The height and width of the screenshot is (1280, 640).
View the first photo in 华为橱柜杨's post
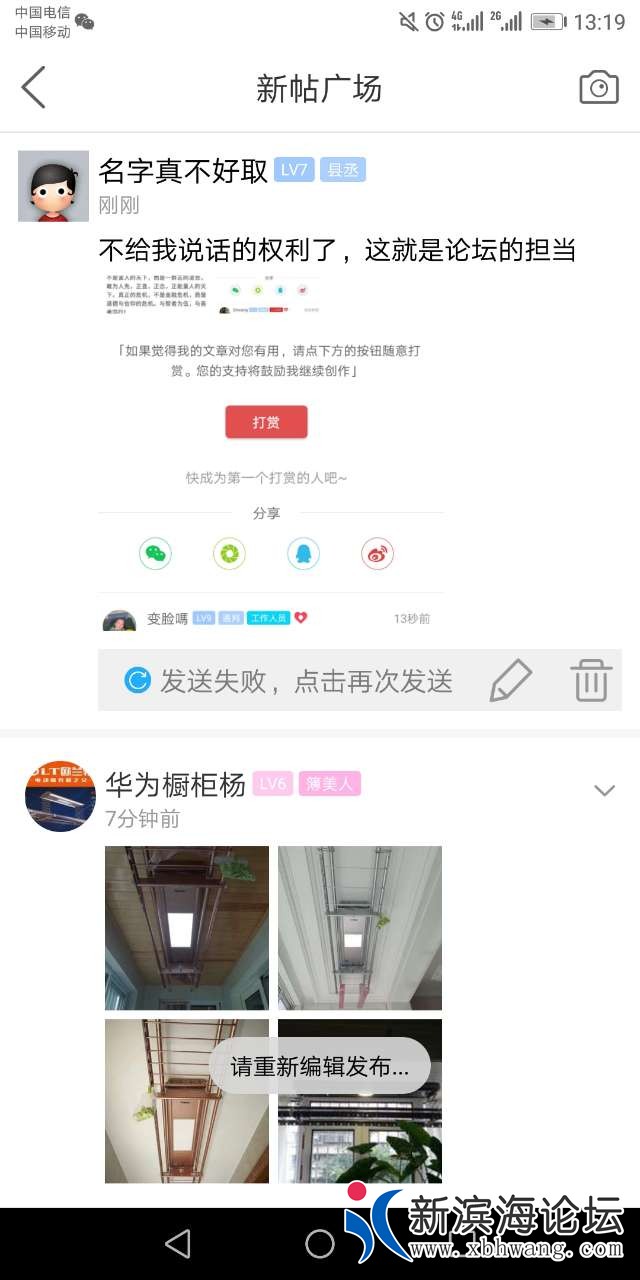[187, 928]
